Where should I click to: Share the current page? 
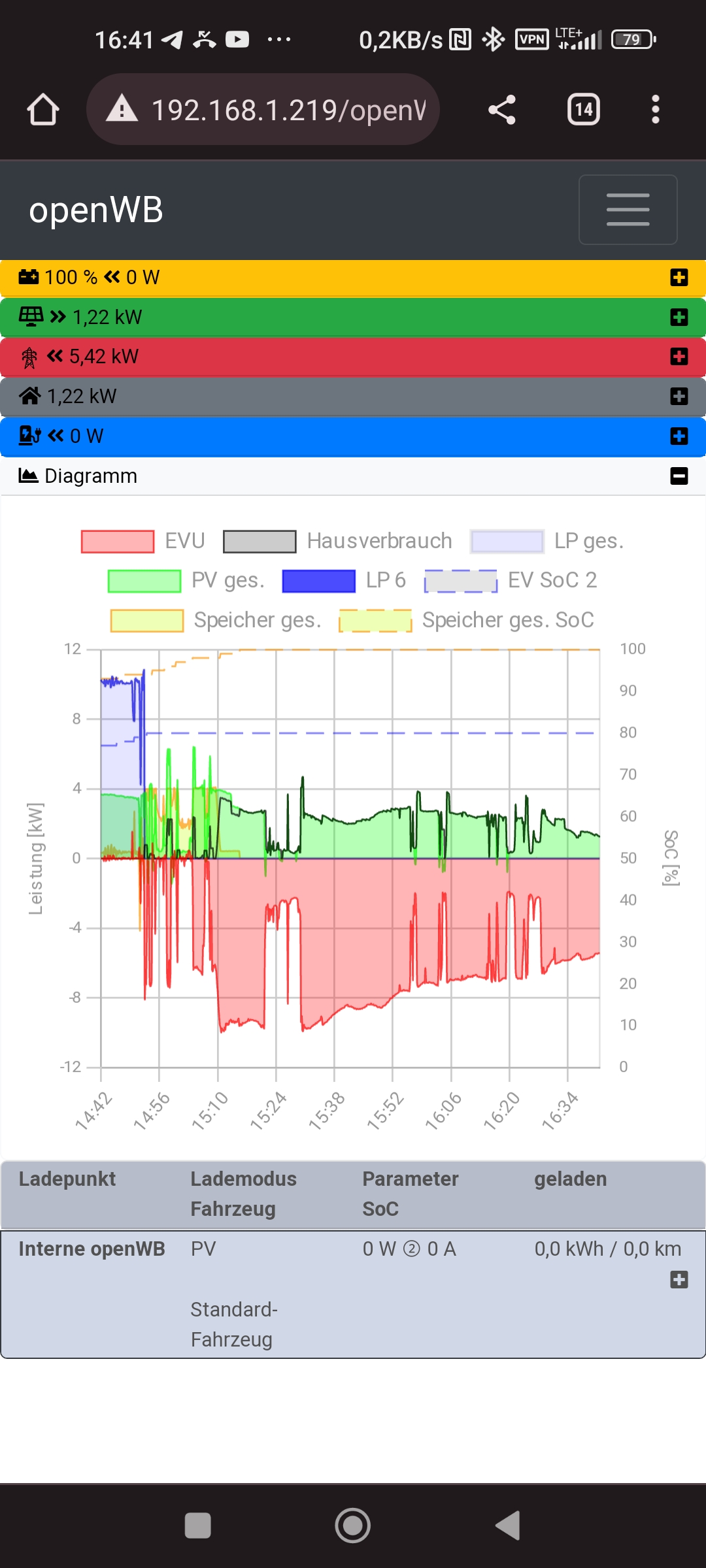pyautogui.click(x=502, y=109)
